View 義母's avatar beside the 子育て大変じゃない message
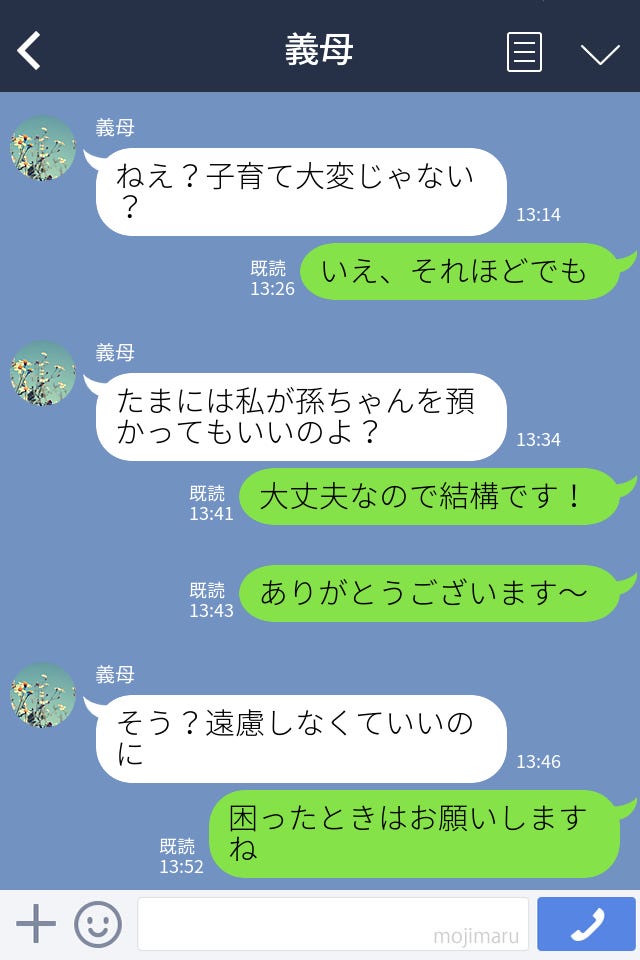Viewport: 640px width, 960px height. pyautogui.click(x=43, y=148)
